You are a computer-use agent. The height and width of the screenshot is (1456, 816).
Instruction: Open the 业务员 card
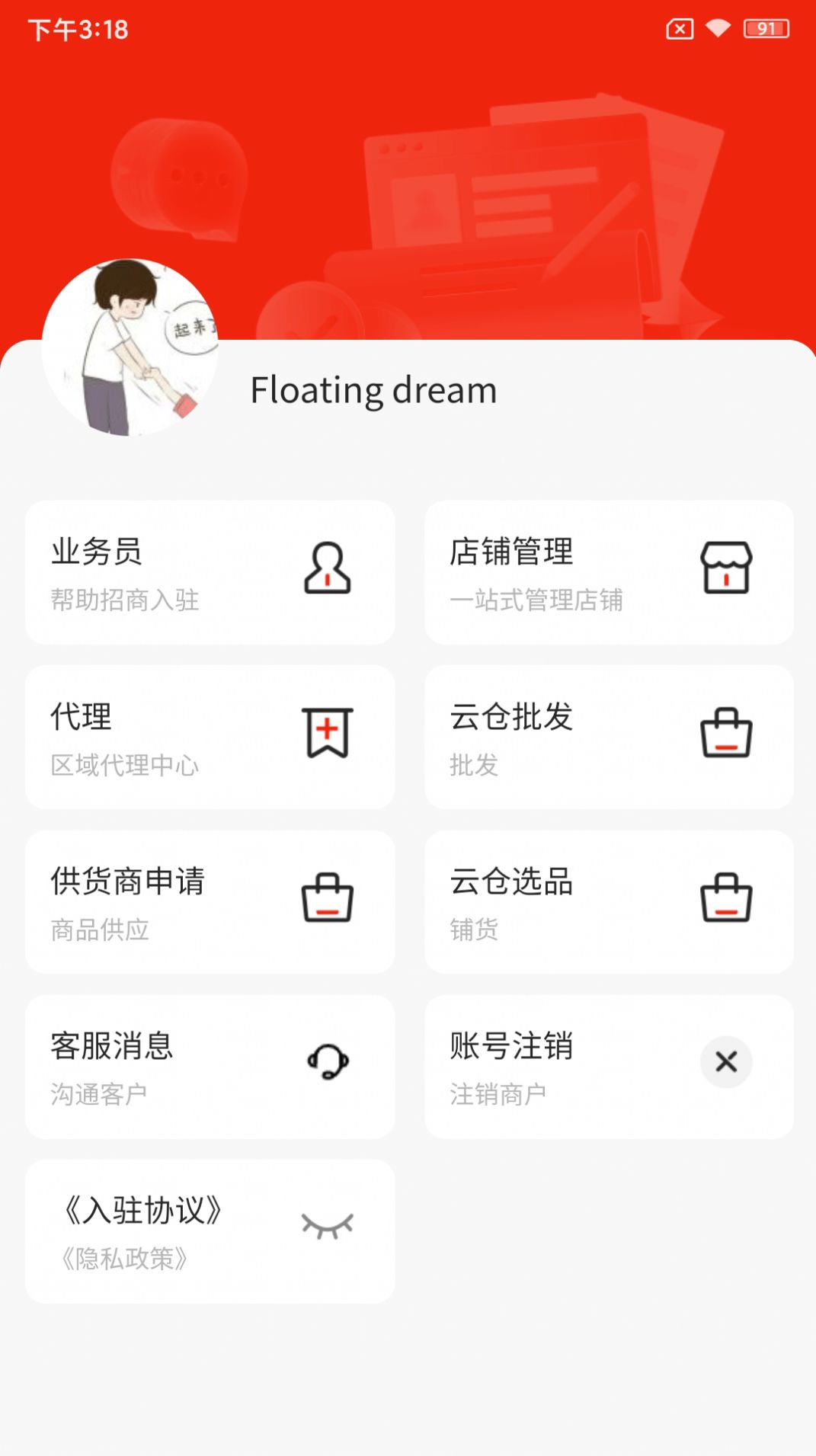(210, 573)
